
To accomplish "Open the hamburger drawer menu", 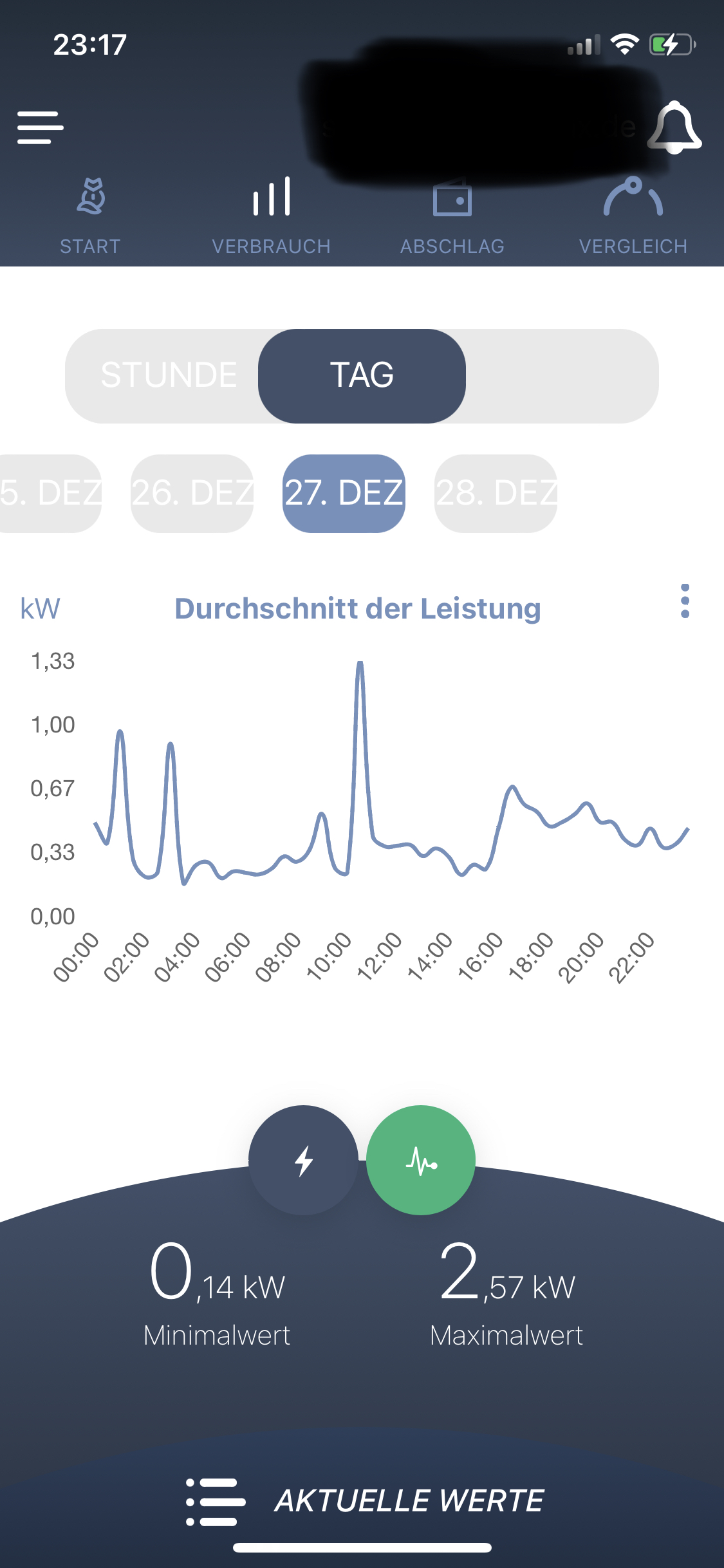I will click(x=40, y=127).
